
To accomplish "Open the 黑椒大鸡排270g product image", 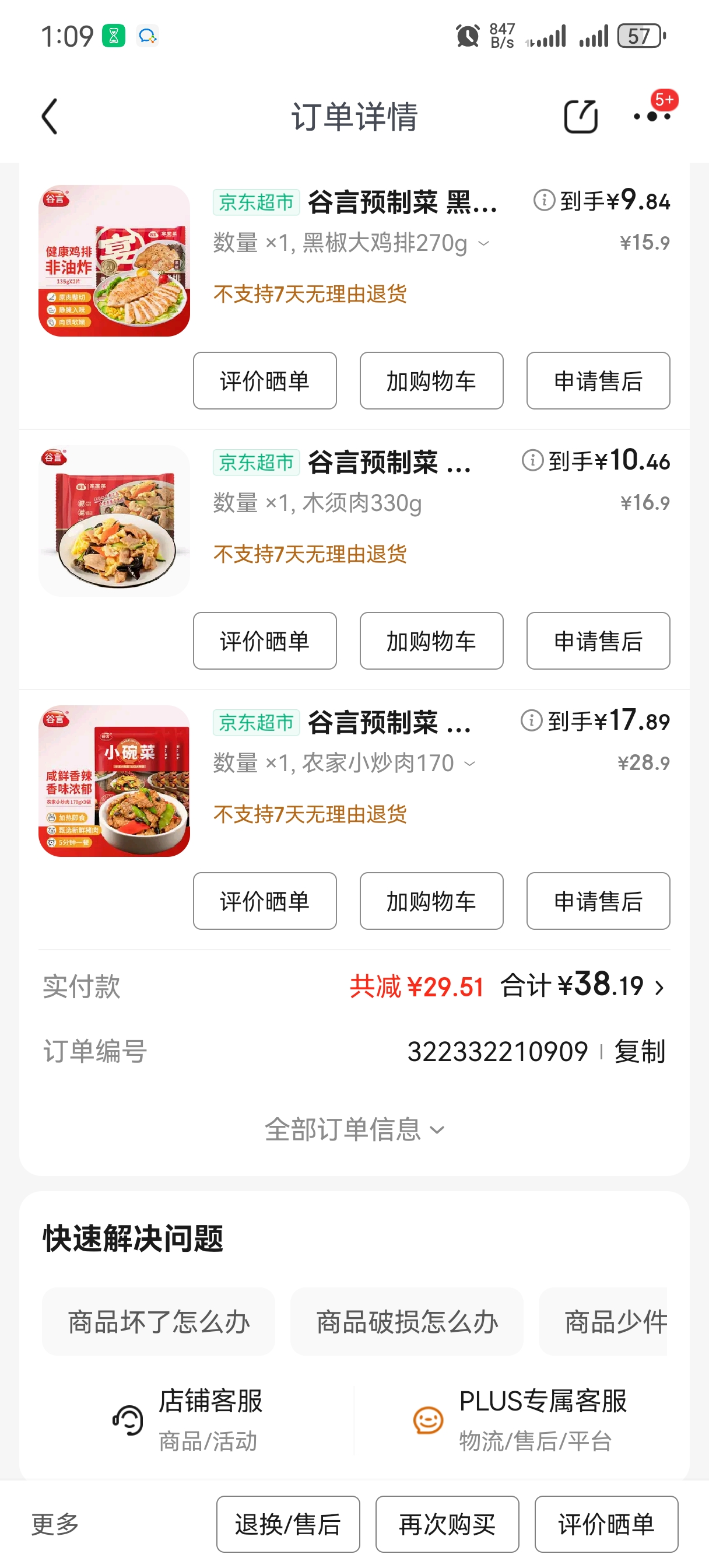I will click(114, 261).
